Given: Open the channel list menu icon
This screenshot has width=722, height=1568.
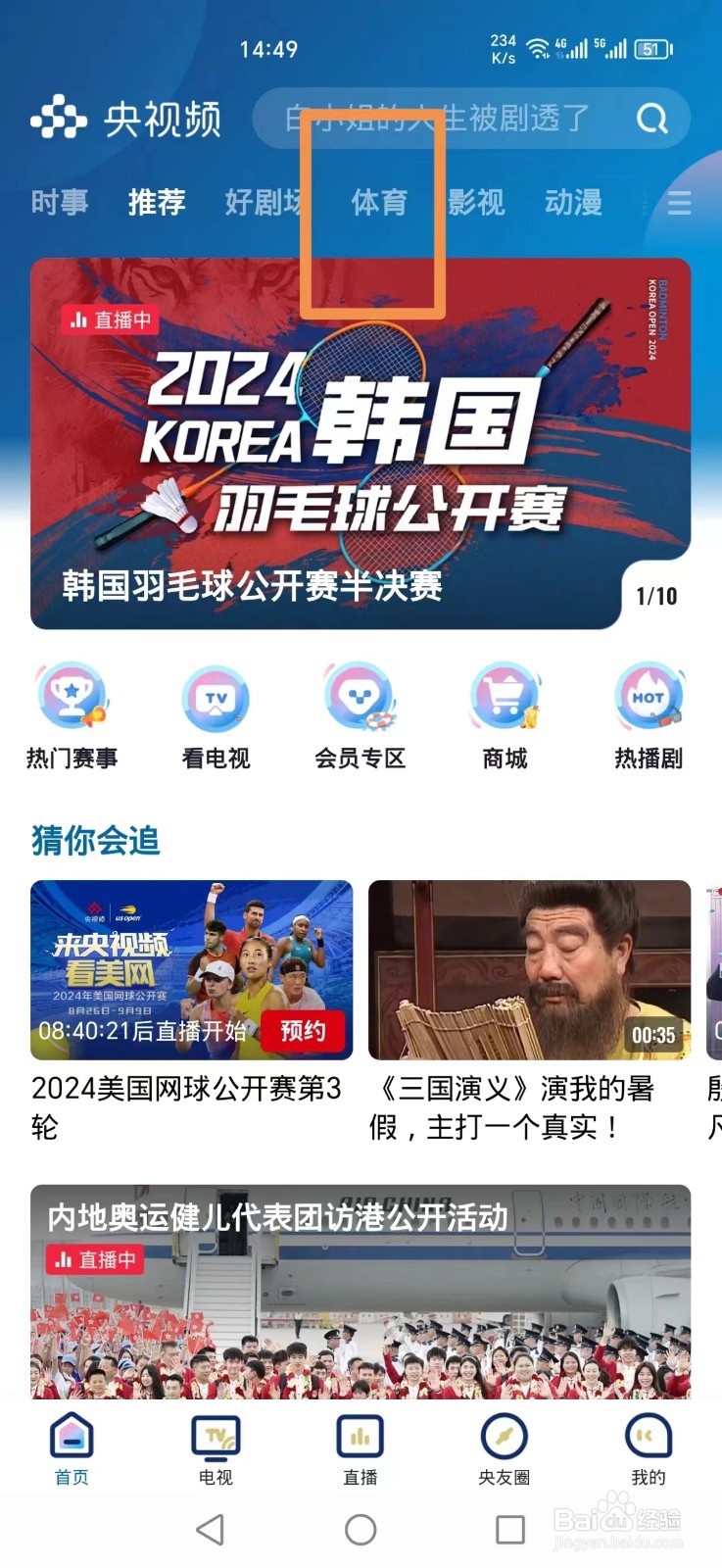Looking at the screenshot, I should click(x=679, y=203).
